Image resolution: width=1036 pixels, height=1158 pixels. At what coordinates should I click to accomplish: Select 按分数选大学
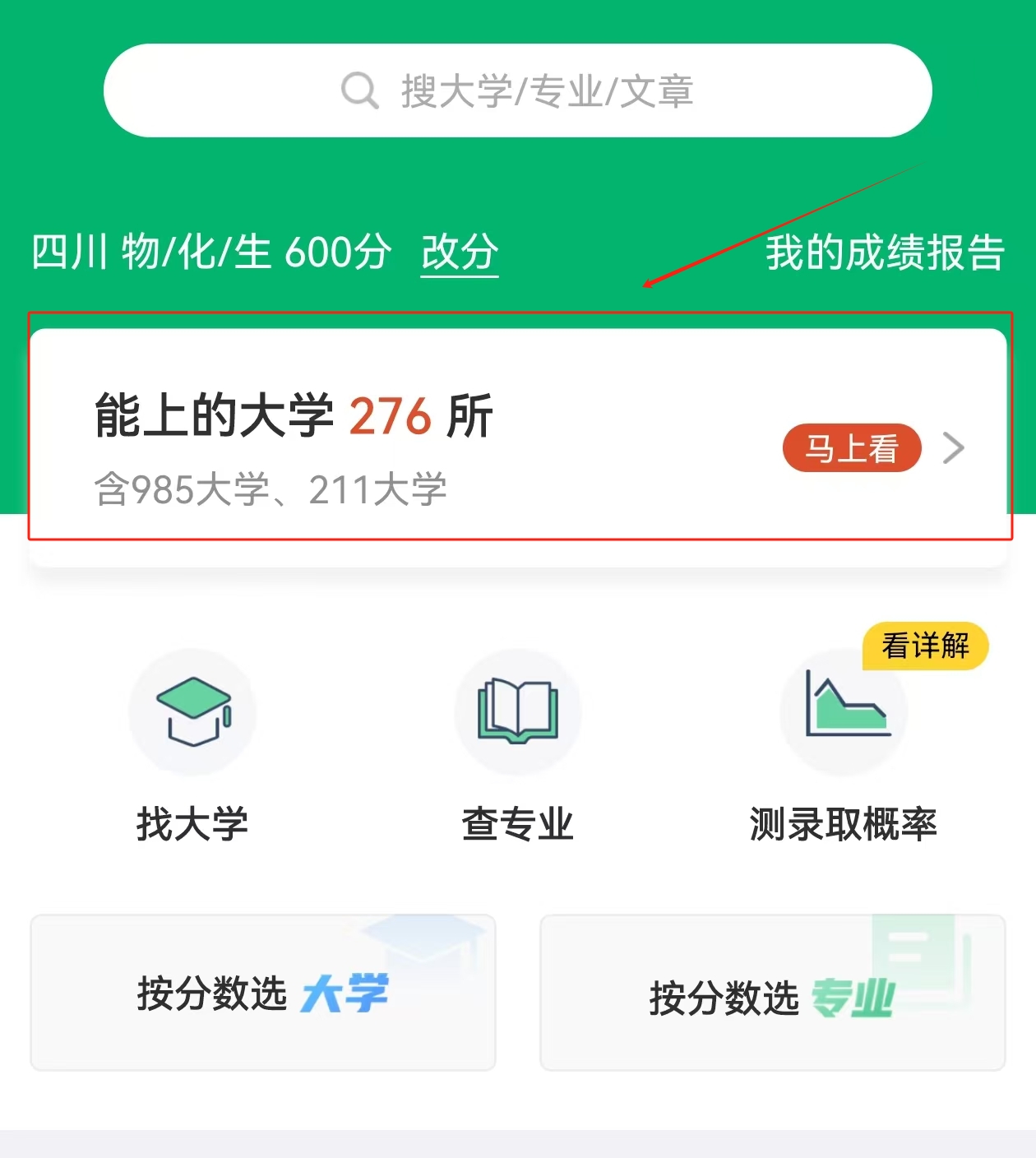[263, 993]
